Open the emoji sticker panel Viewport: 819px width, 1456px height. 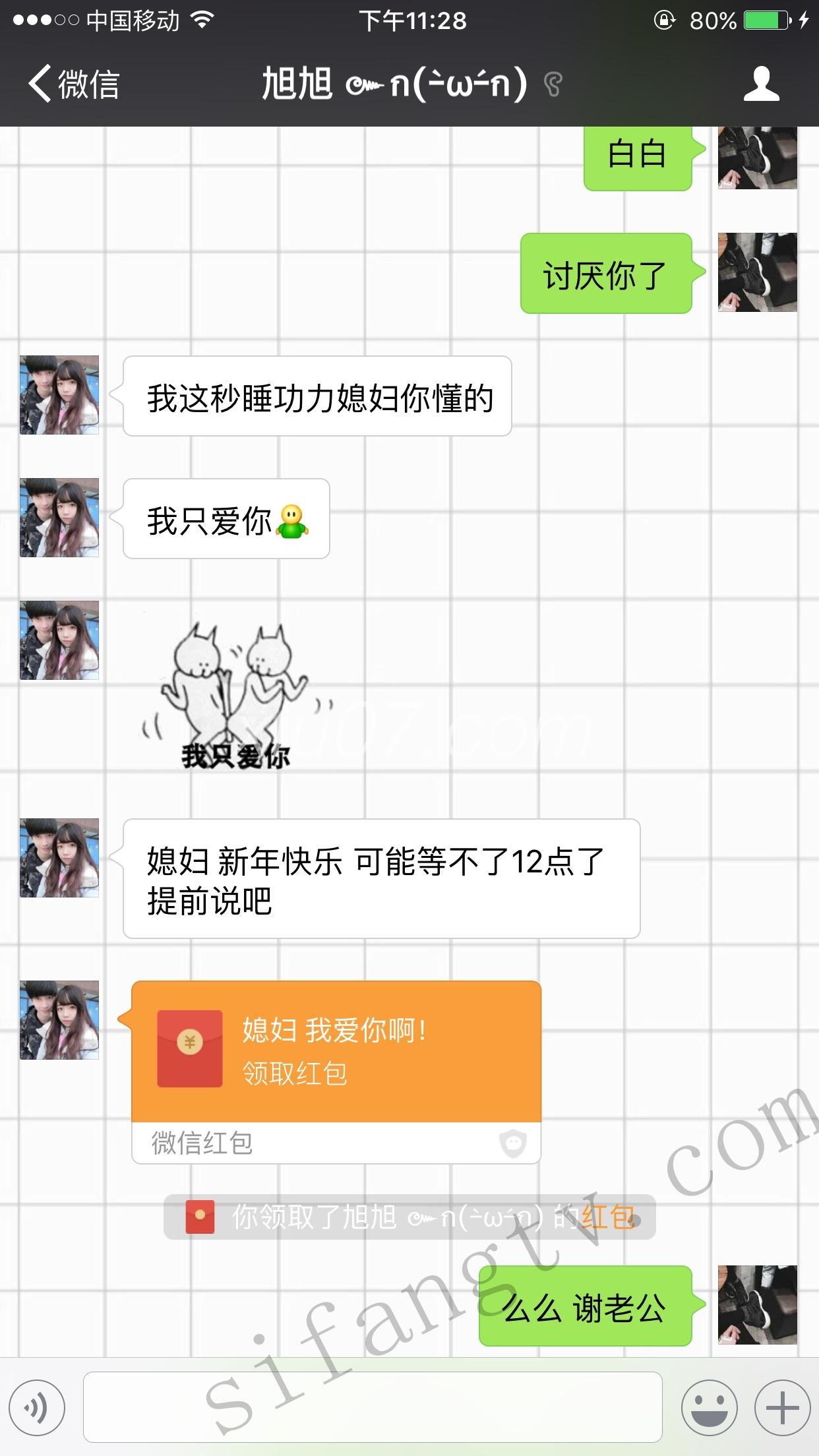[709, 1407]
